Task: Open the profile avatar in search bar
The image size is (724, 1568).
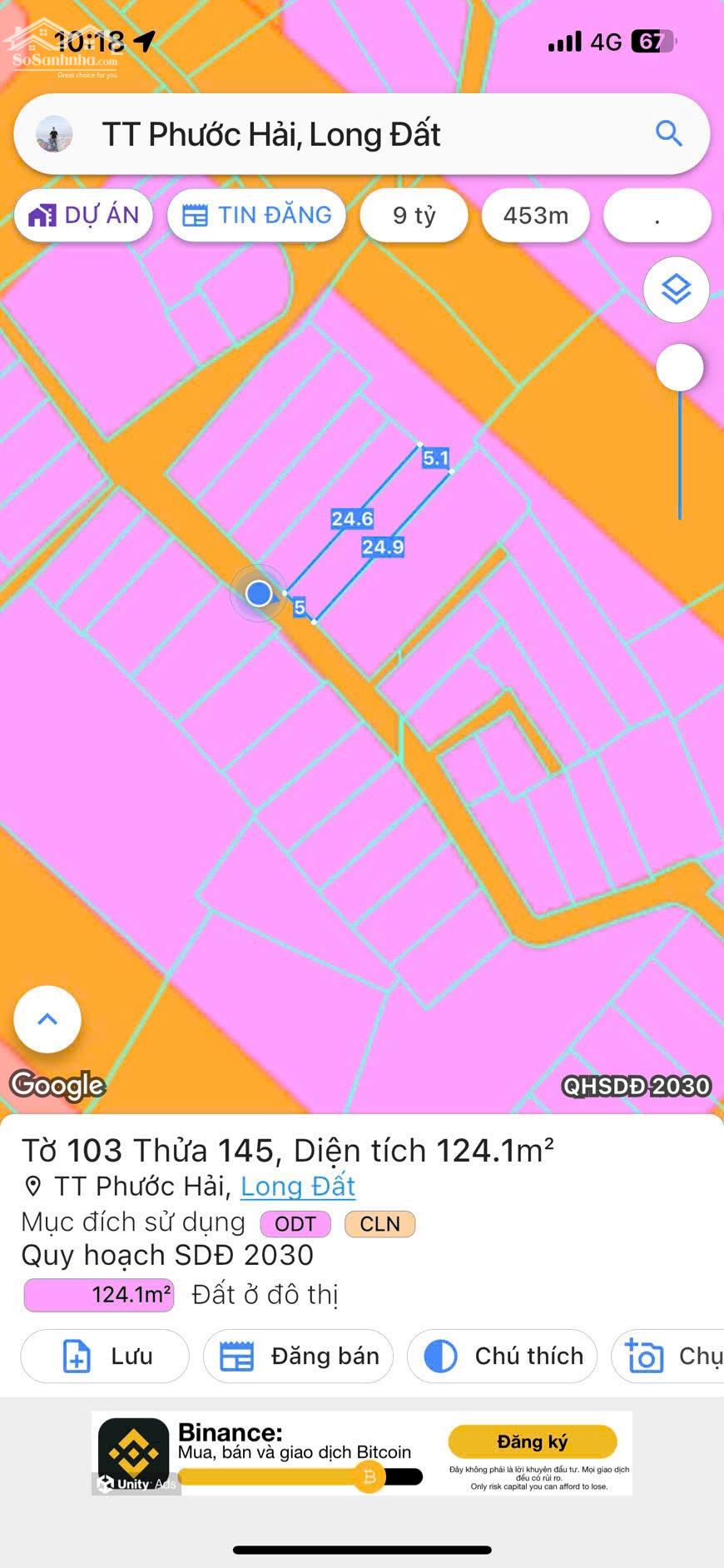Action: tap(54, 134)
